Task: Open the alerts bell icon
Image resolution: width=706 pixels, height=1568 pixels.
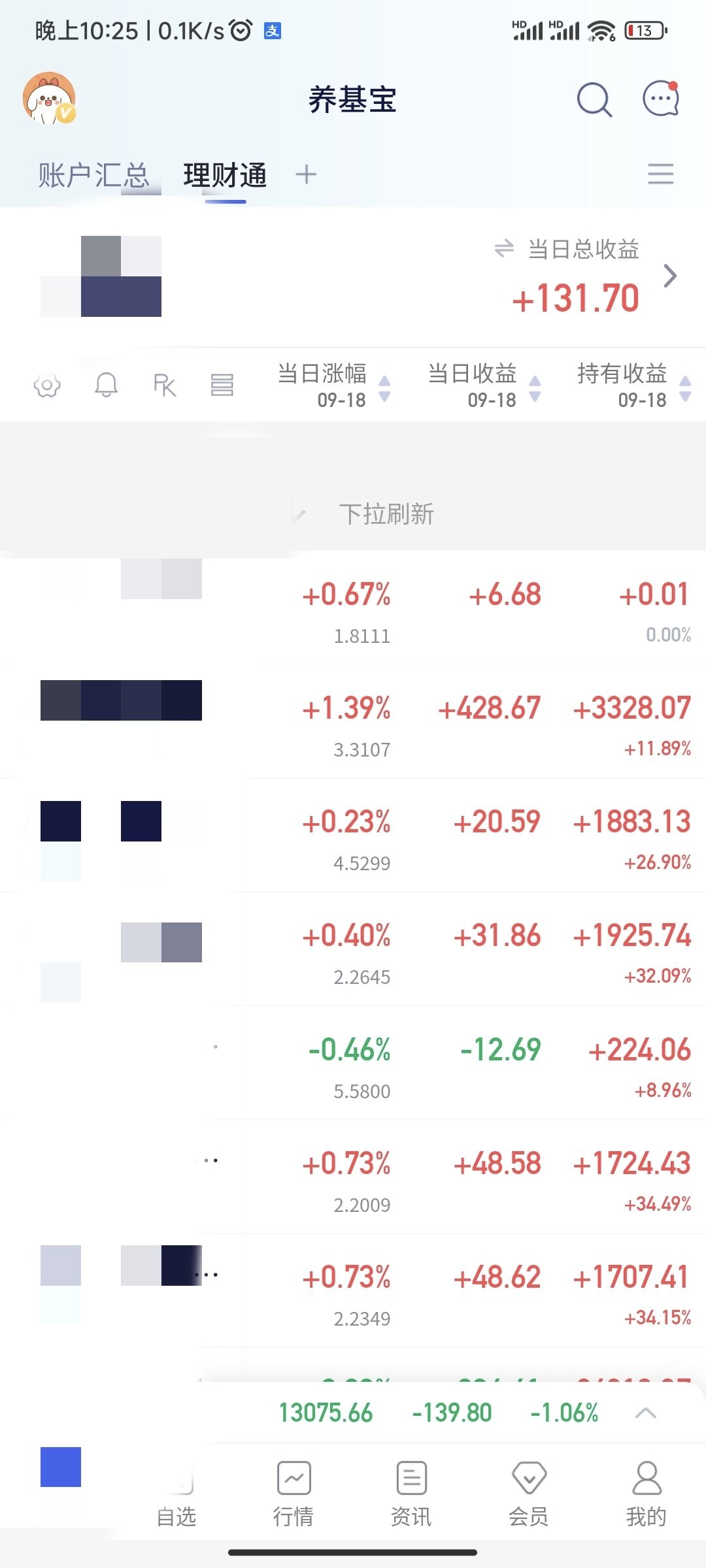Action: (106, 385)
